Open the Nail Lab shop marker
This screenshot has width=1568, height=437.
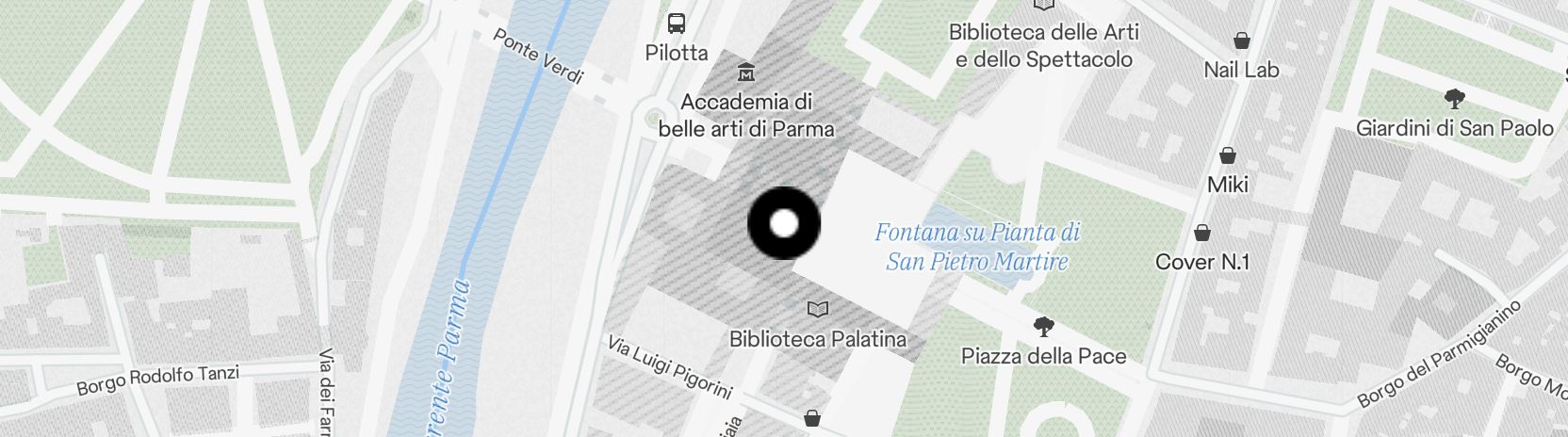click(x=1241, y=41)
